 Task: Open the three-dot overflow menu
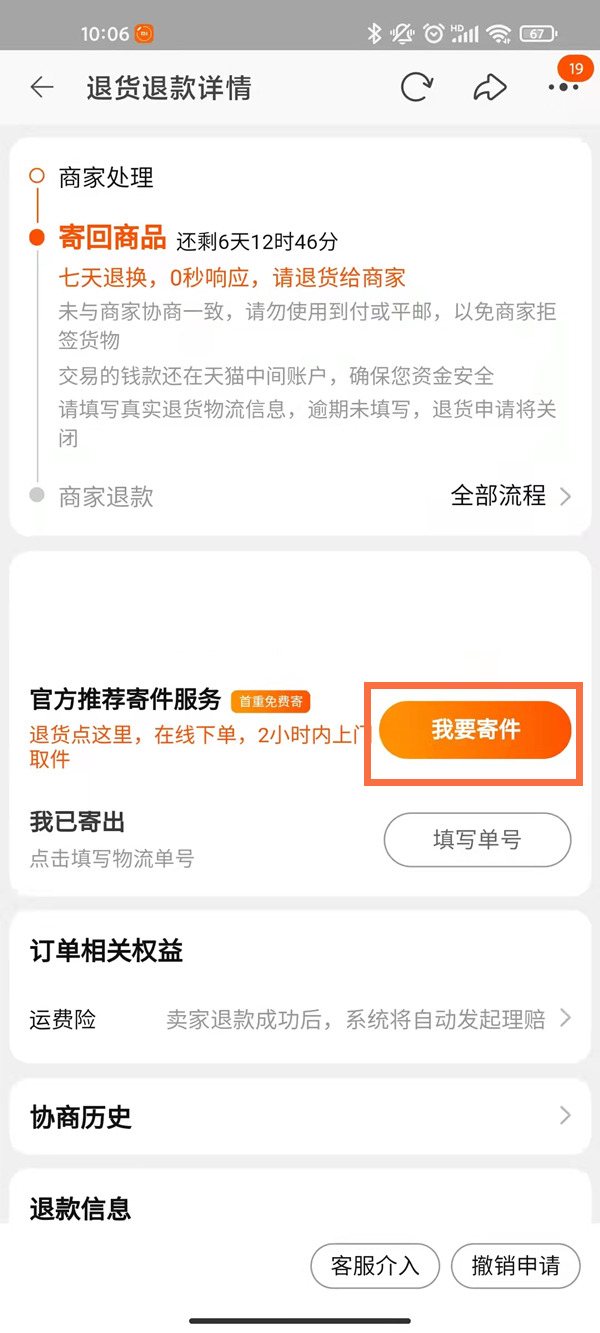click(563, 88)
